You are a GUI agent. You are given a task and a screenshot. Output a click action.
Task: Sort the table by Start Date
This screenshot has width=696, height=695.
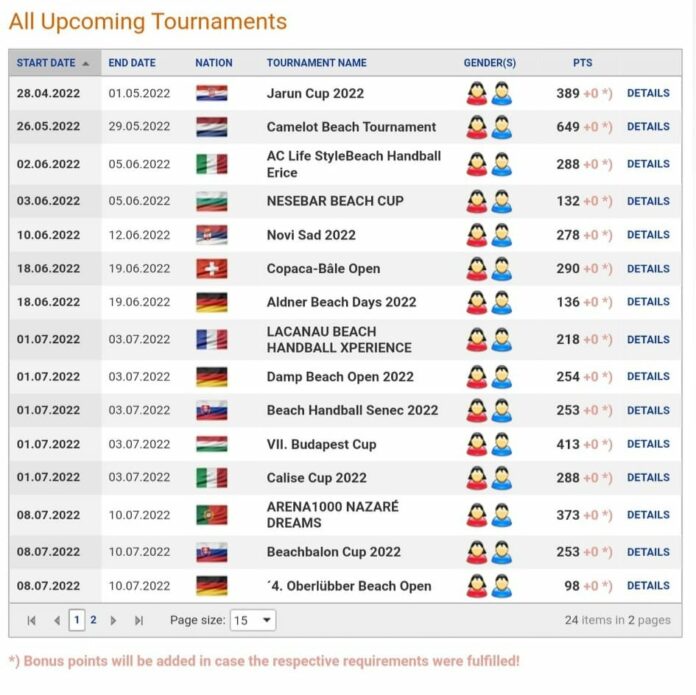46,63
